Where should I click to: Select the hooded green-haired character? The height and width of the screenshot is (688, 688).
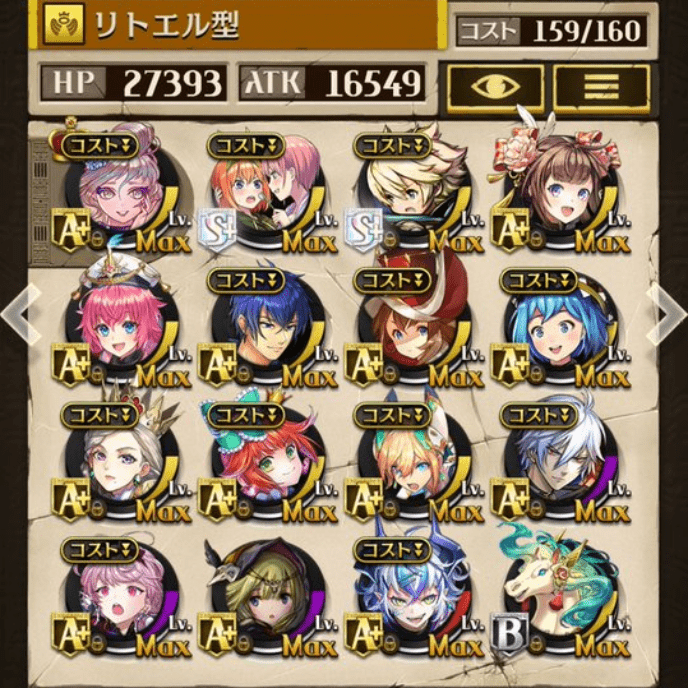pos(266,596)
